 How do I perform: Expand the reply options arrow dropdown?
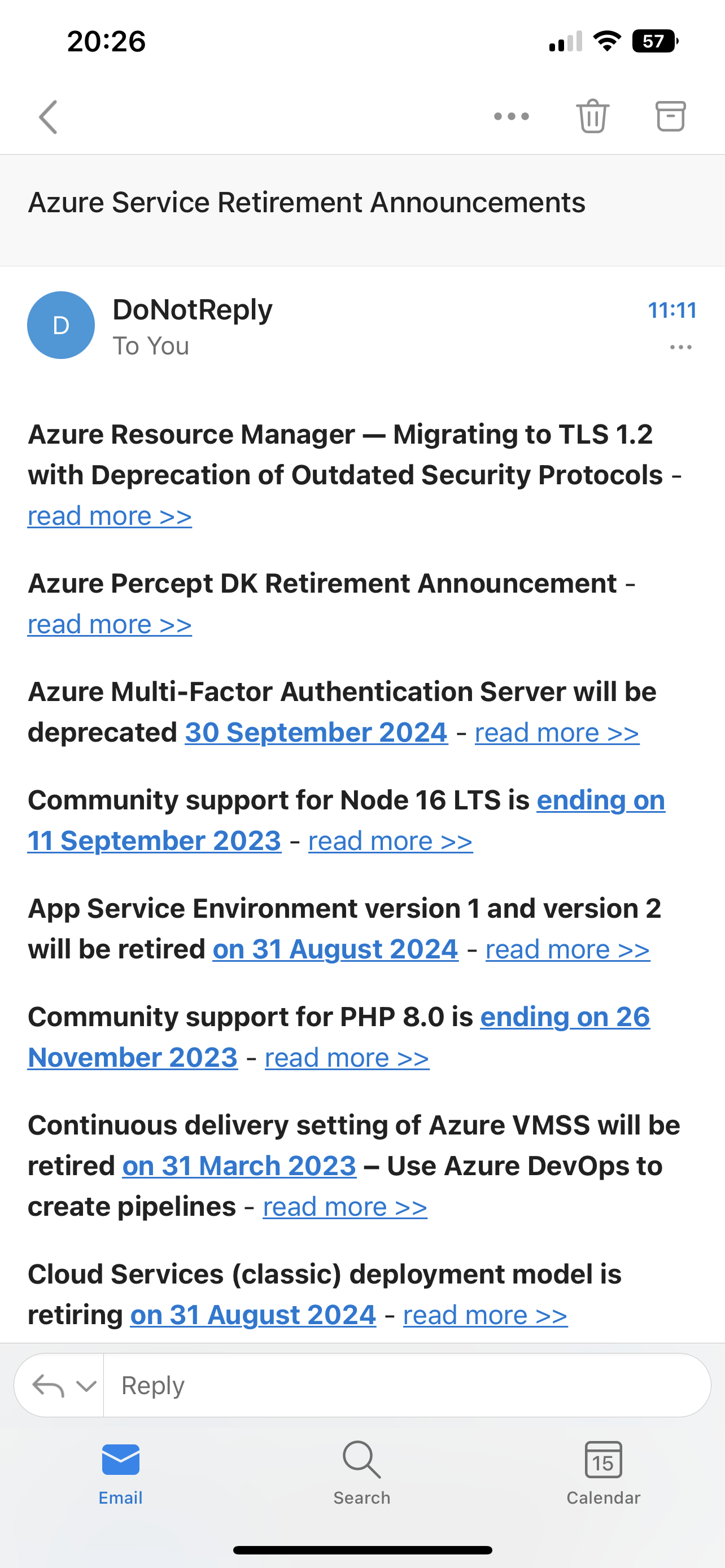[86, 1386]
